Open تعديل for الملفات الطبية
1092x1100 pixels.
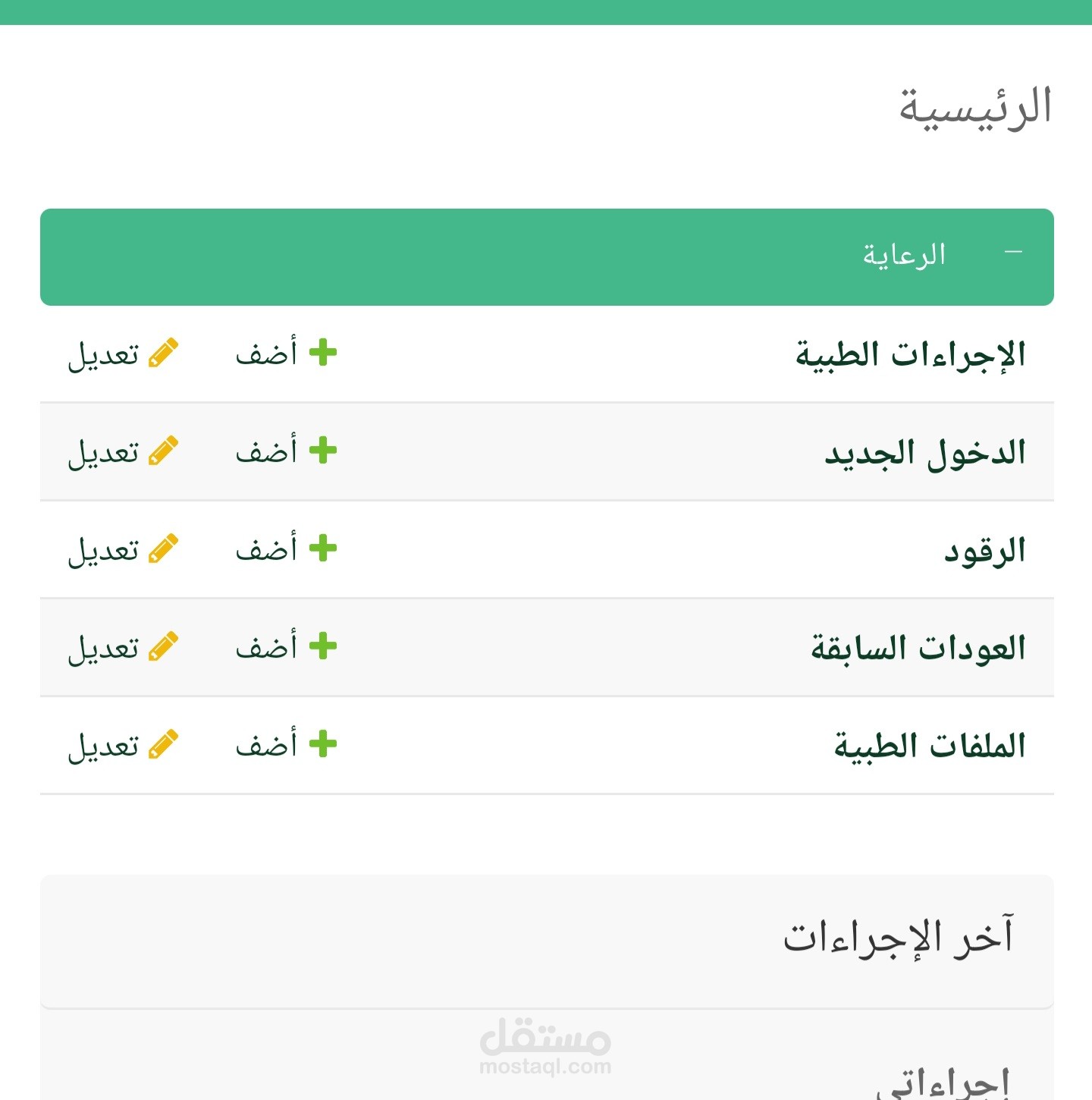123,745
